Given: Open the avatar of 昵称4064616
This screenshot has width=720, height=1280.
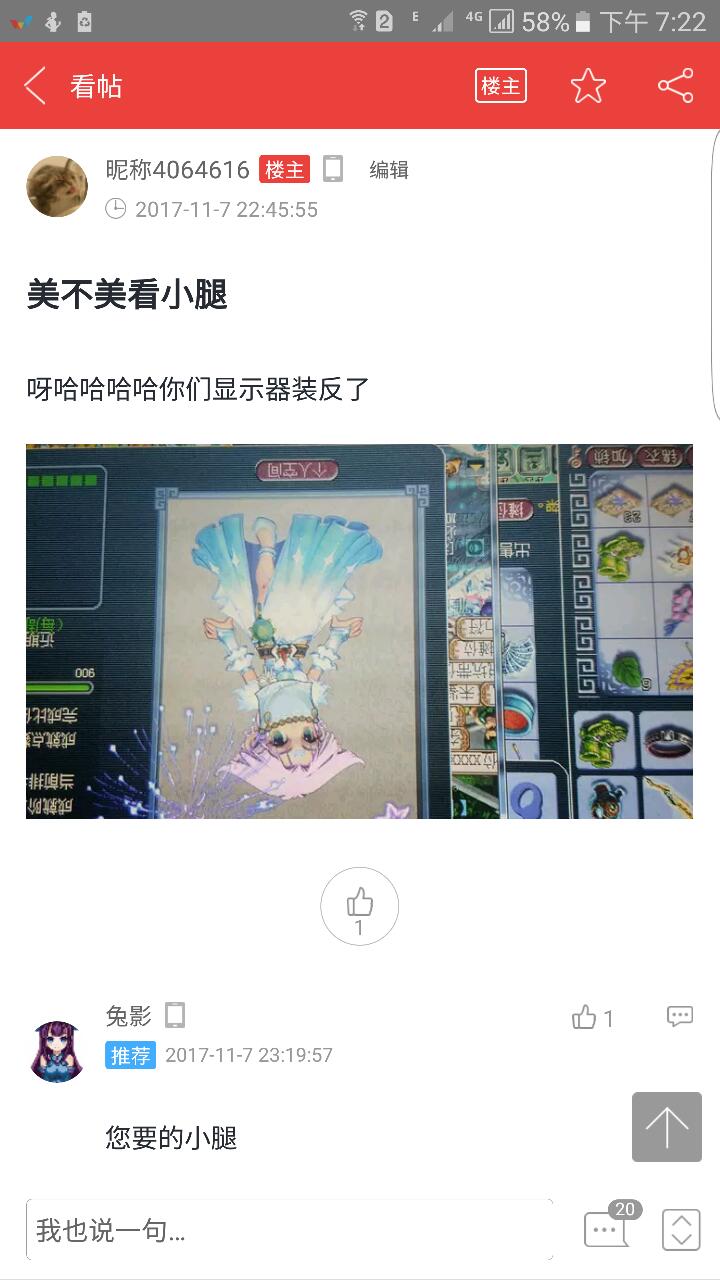Looking at the screenshot, I should tap(57, 186).
